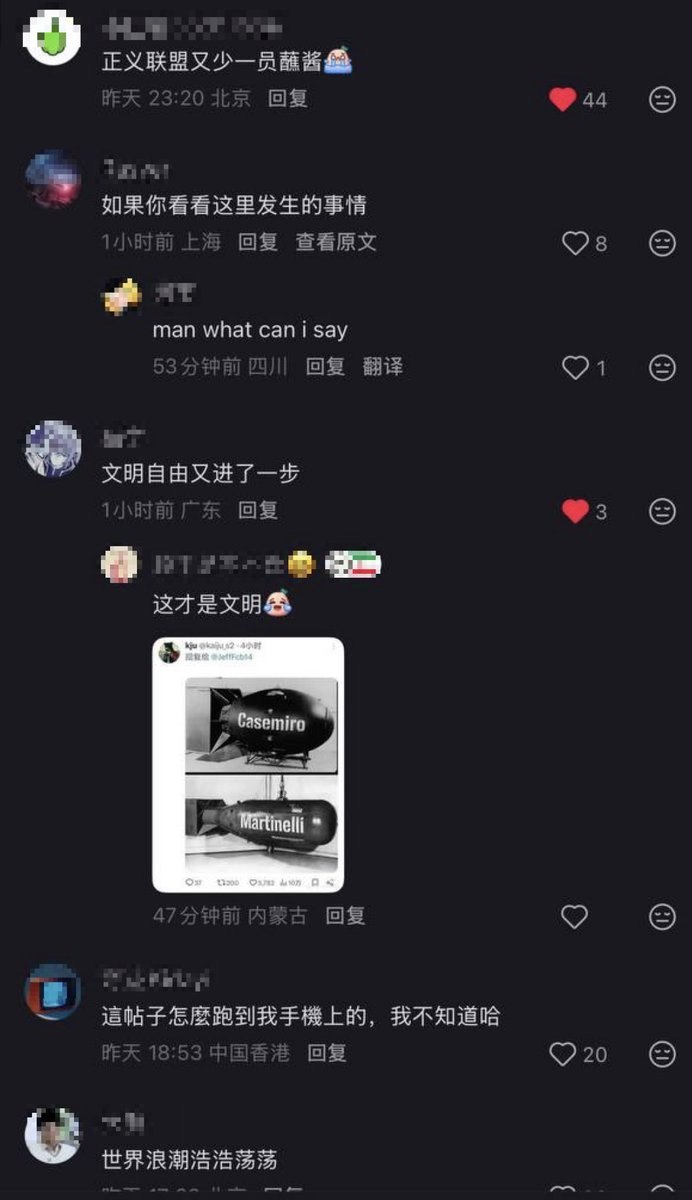Screen dimensions: 692x1200
Task: Tap 查看原文 under 如果你看看这里发生的事情
Action: [336, 242]
